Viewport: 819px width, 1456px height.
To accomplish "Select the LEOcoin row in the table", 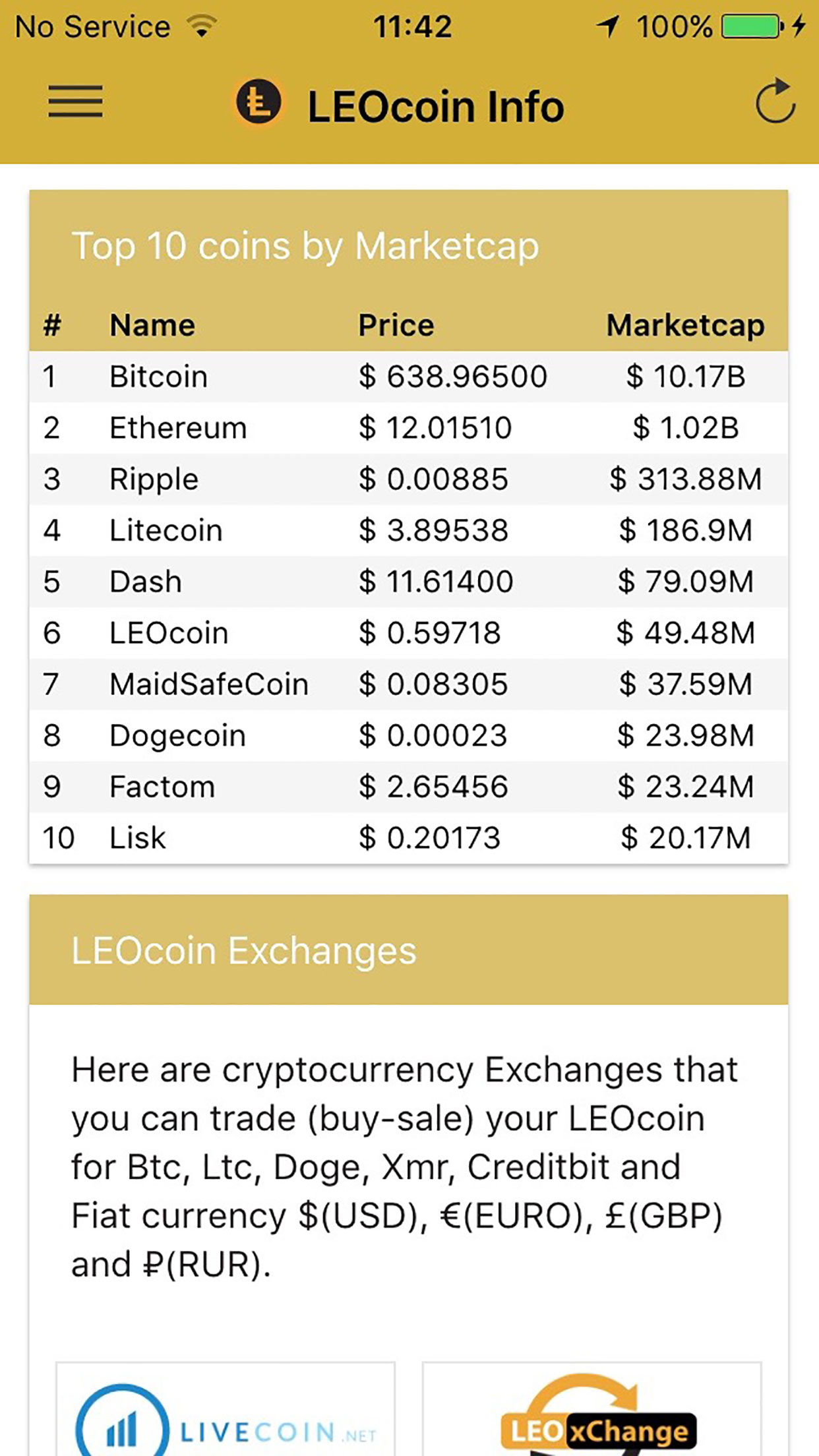I will point(409,632).
